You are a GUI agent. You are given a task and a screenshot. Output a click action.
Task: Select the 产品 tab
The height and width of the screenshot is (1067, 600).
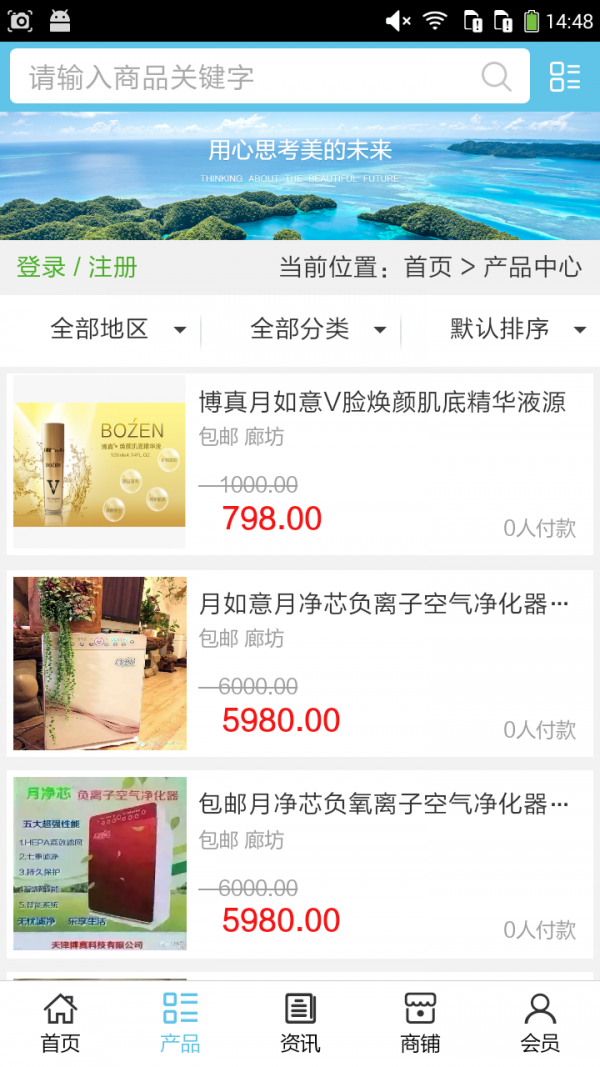point(180,1022)
